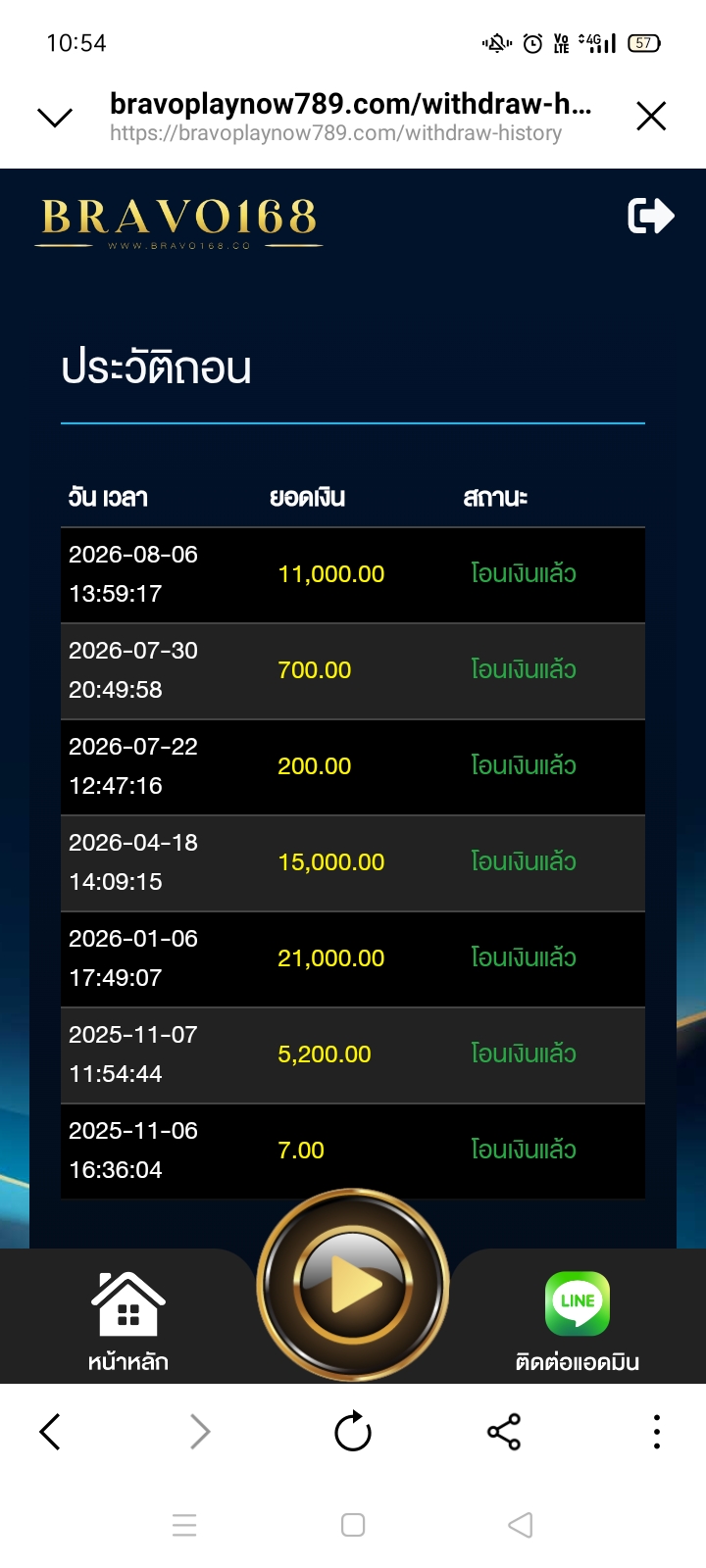Share this page link
This screenshot has width=706, height=1568.
coord(504,1432)
